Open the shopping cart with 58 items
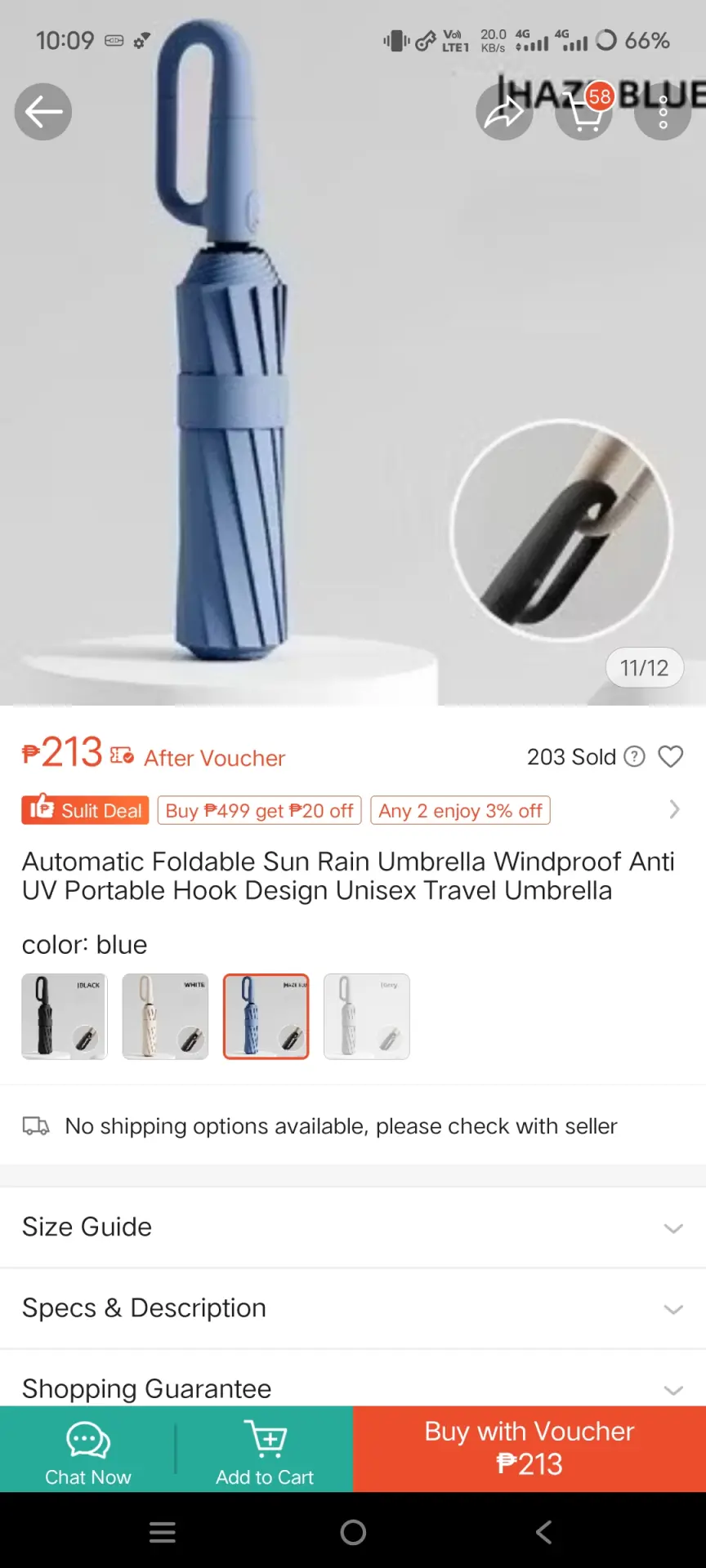This screenshot has width=706, height=1568. (584, 112)
